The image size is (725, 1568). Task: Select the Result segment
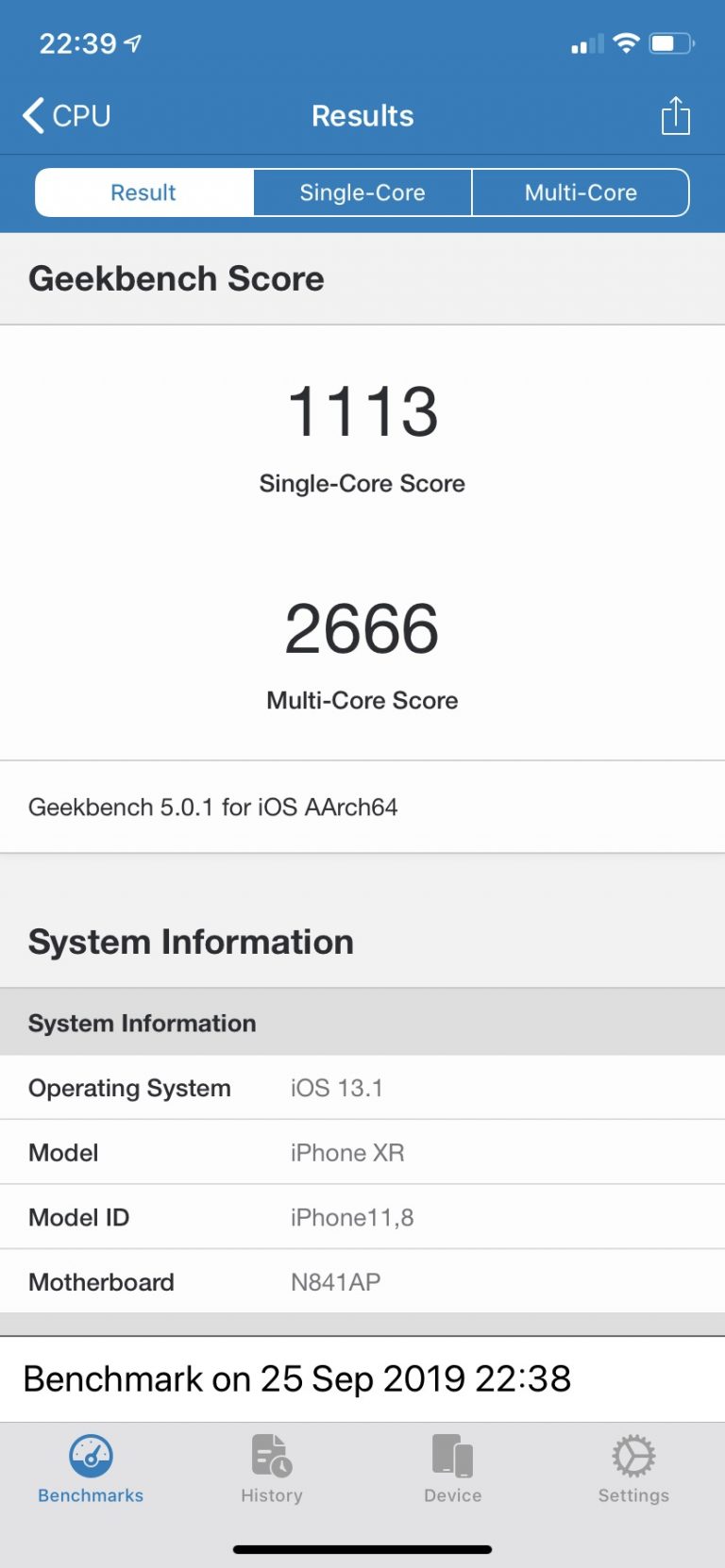pyautogui.click(x=143, y=192)
